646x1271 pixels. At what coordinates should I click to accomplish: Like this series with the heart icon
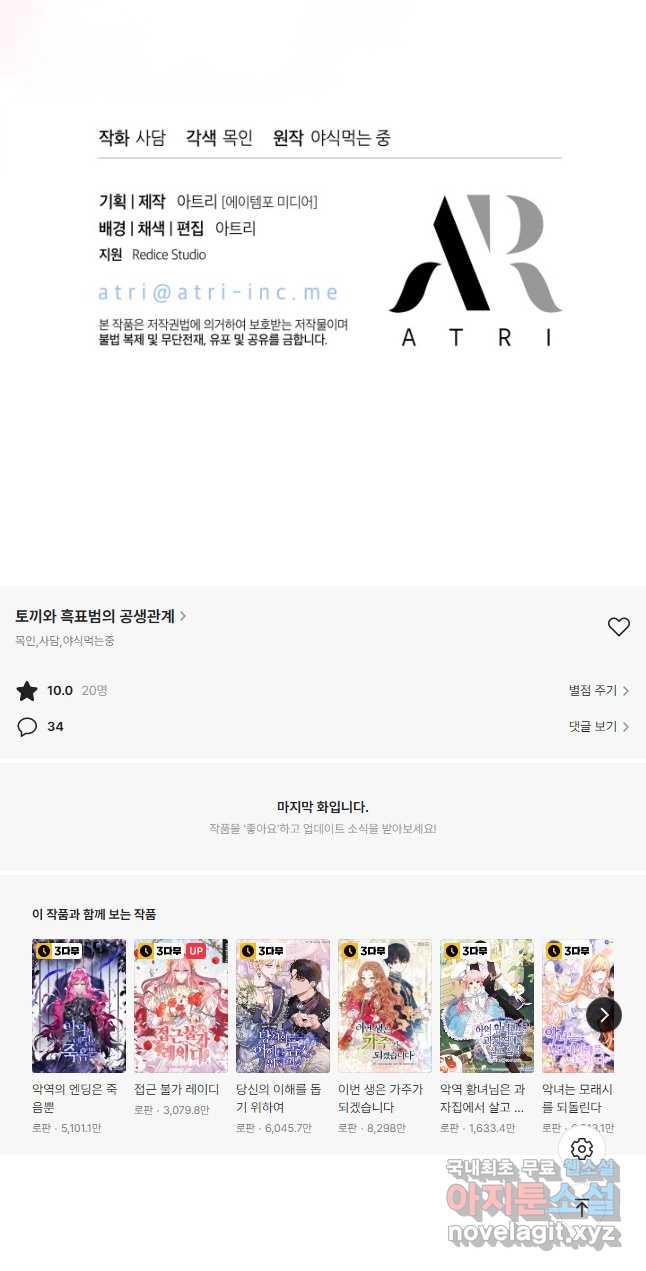click(619, 627)
